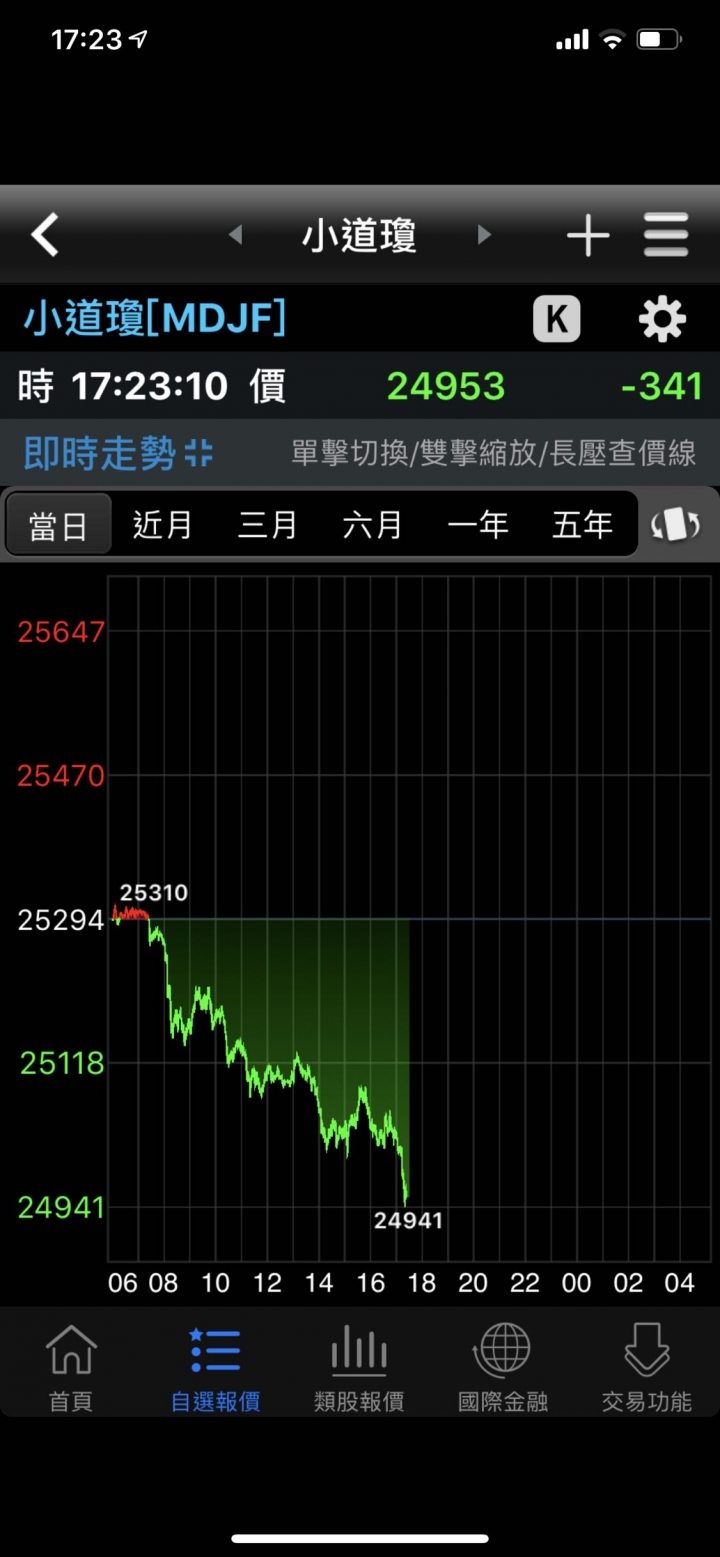720x1557 pixels.
Task: Switch to the previous quote with the left triangle
Action: 236,235
